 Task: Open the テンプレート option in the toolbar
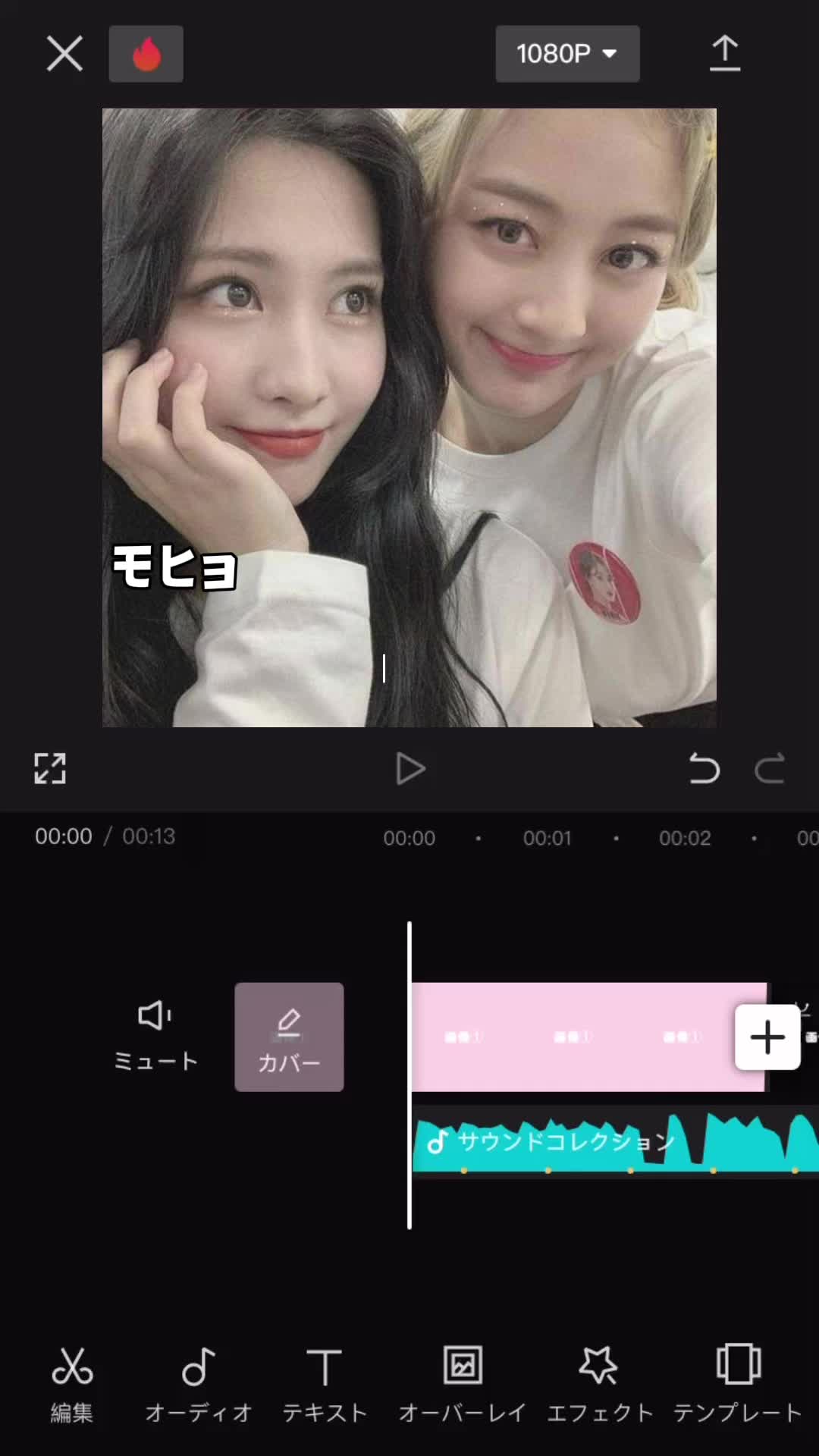coord(738,1384)
